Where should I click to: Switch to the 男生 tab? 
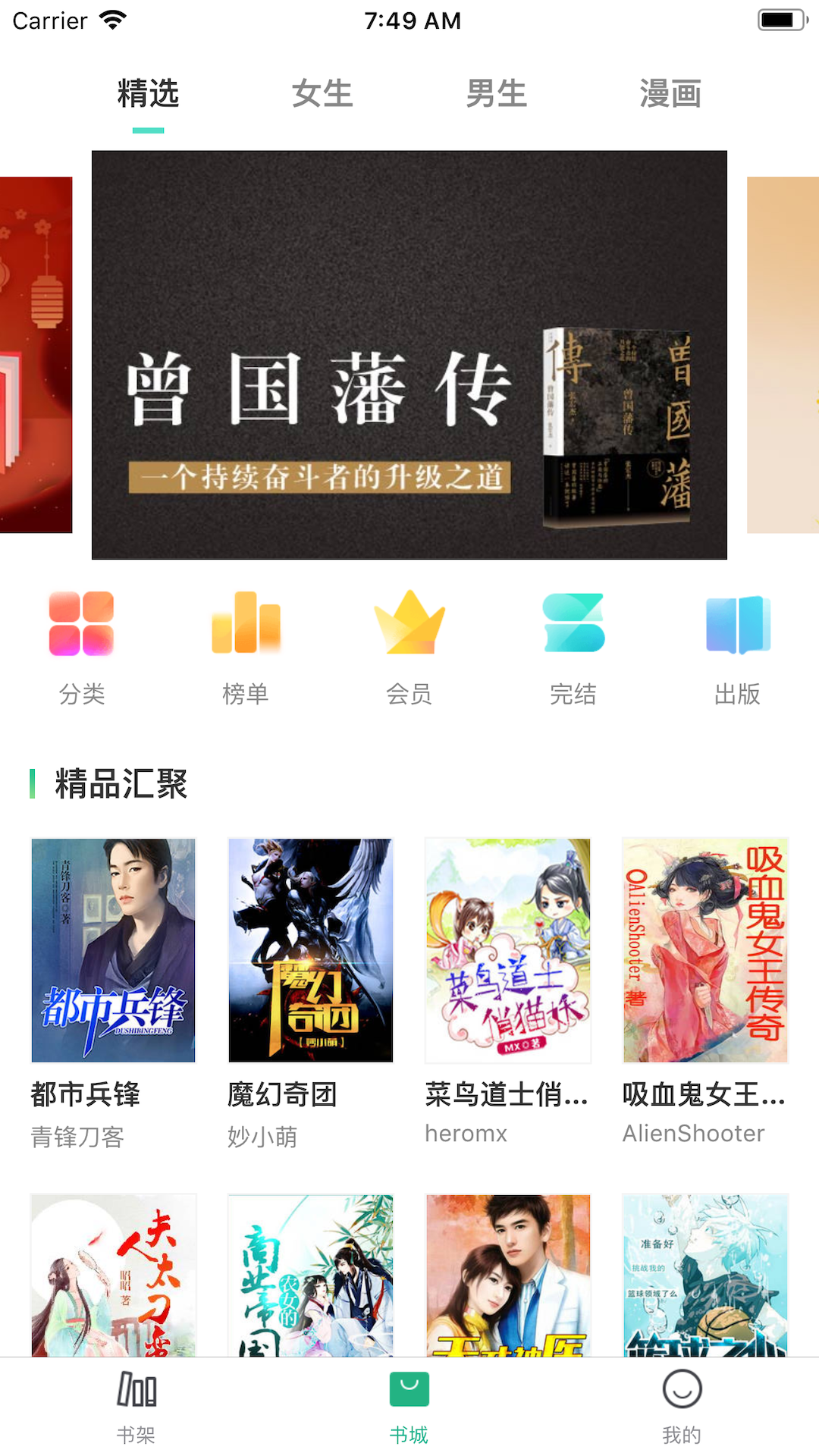497,94
